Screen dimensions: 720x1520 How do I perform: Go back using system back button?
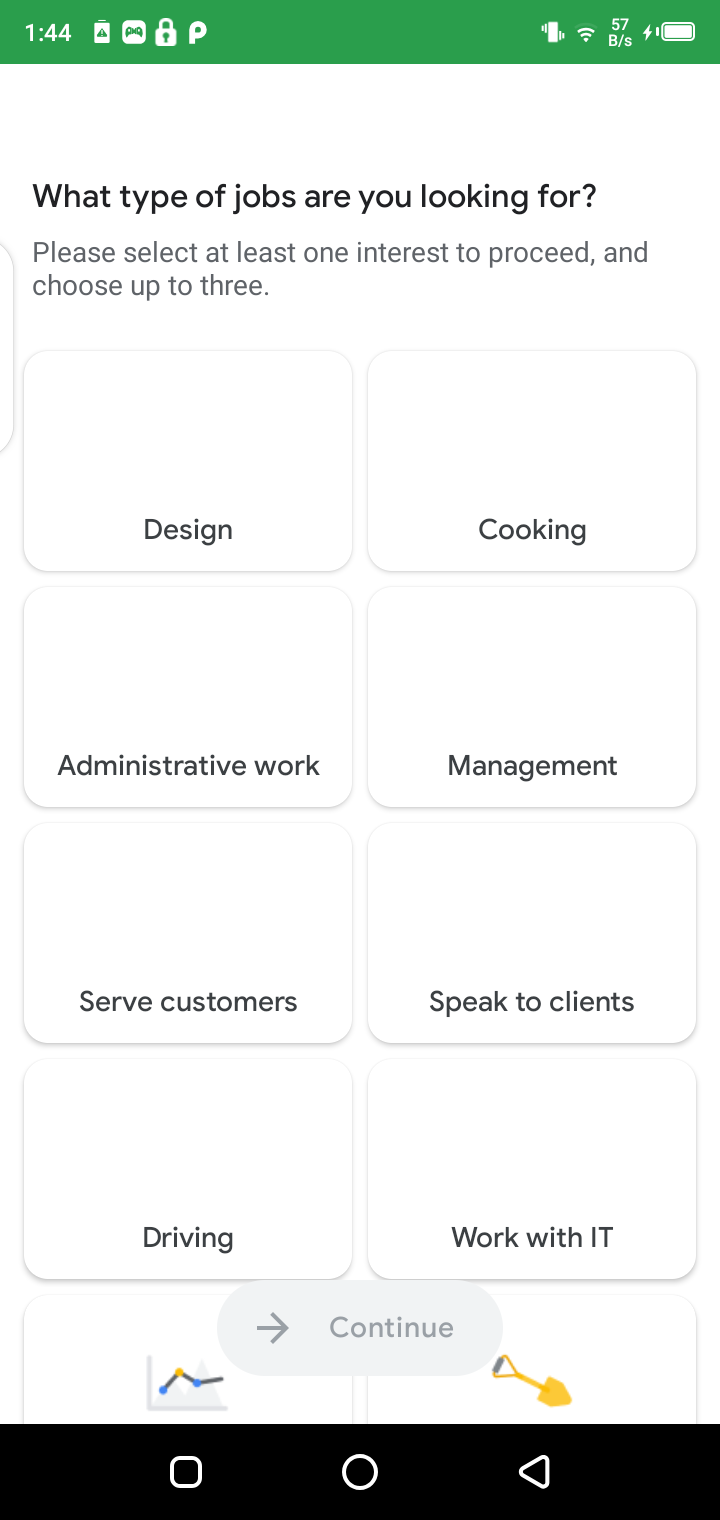pos(534,1471)
